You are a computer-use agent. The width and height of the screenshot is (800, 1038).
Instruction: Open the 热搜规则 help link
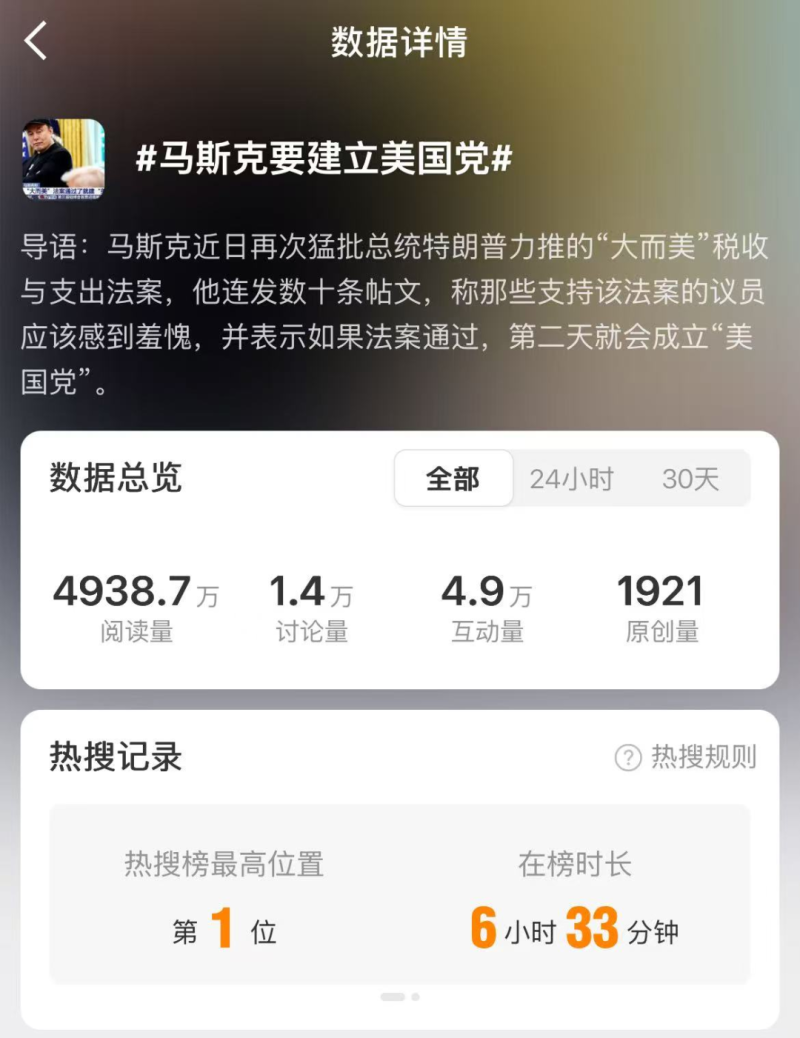point(686,757)
